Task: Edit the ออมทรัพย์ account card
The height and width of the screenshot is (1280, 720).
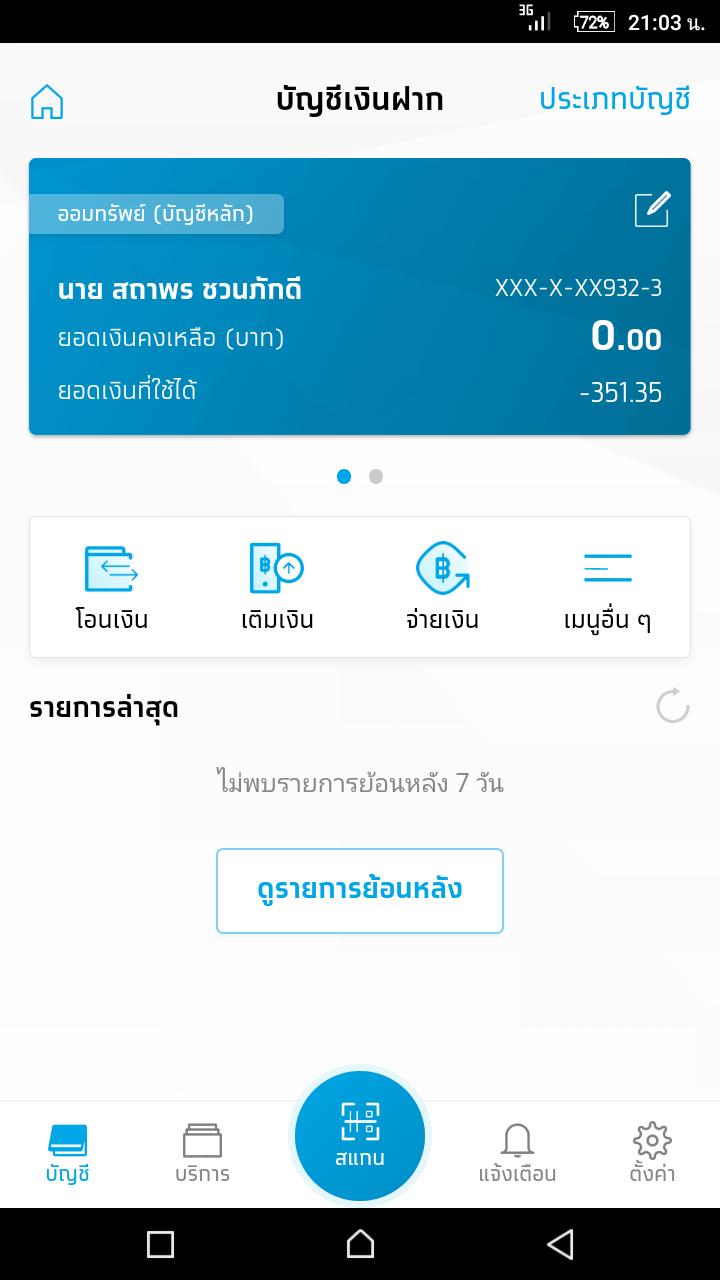Action: (x=652, y=210)
